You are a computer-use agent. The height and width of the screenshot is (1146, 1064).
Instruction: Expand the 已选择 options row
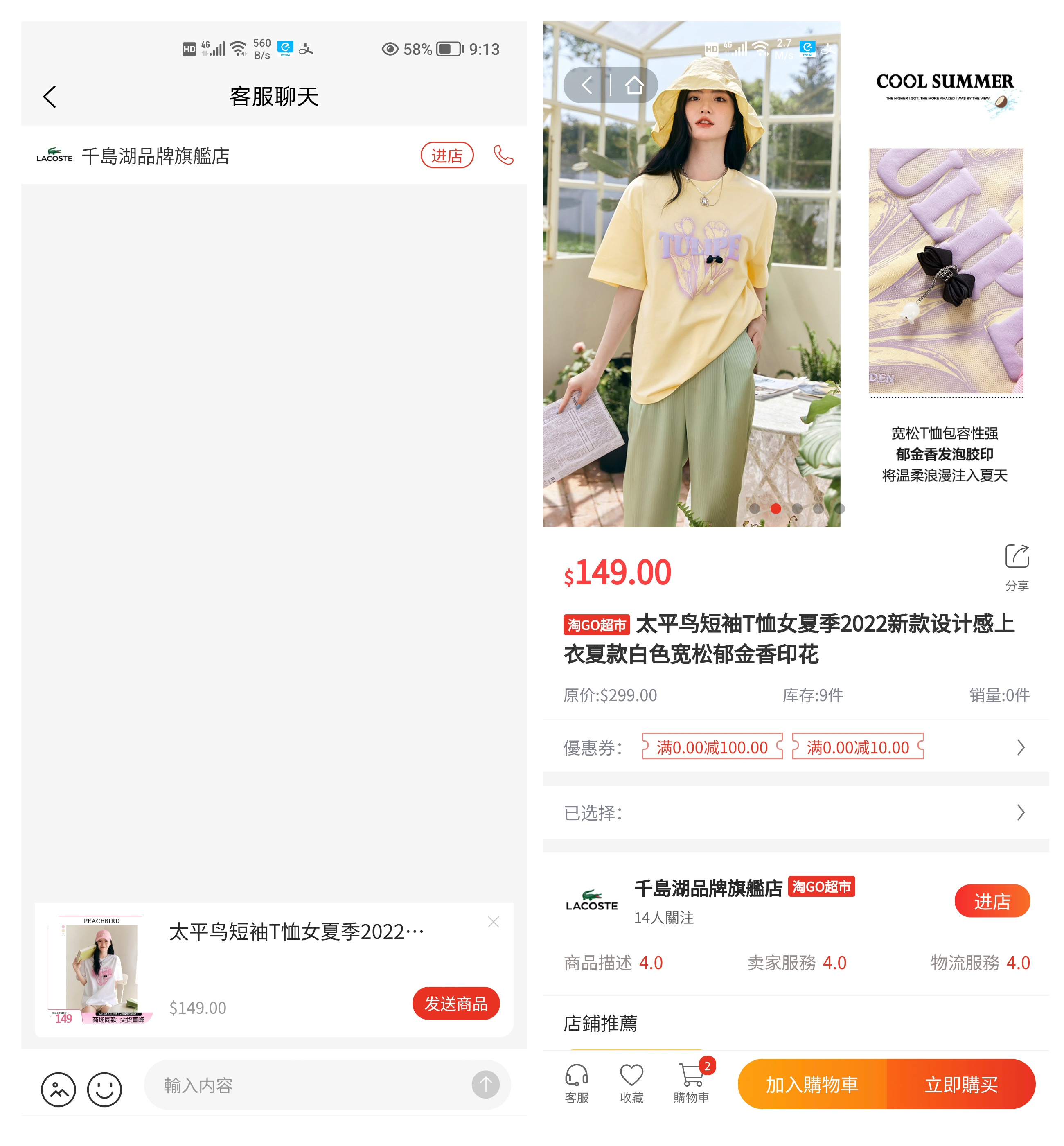pos(796,812)
